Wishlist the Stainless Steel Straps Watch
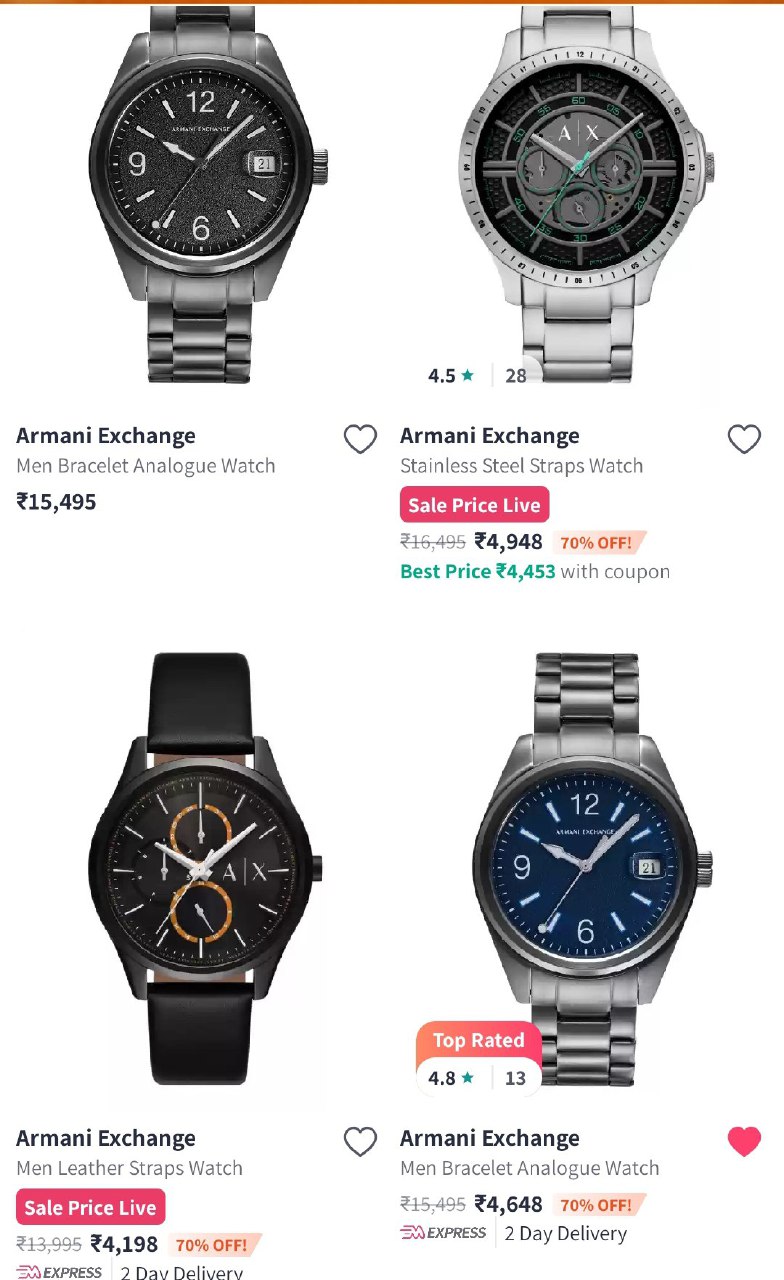Viewport: 784px width, 1280px height. click(x=744, y=439)
